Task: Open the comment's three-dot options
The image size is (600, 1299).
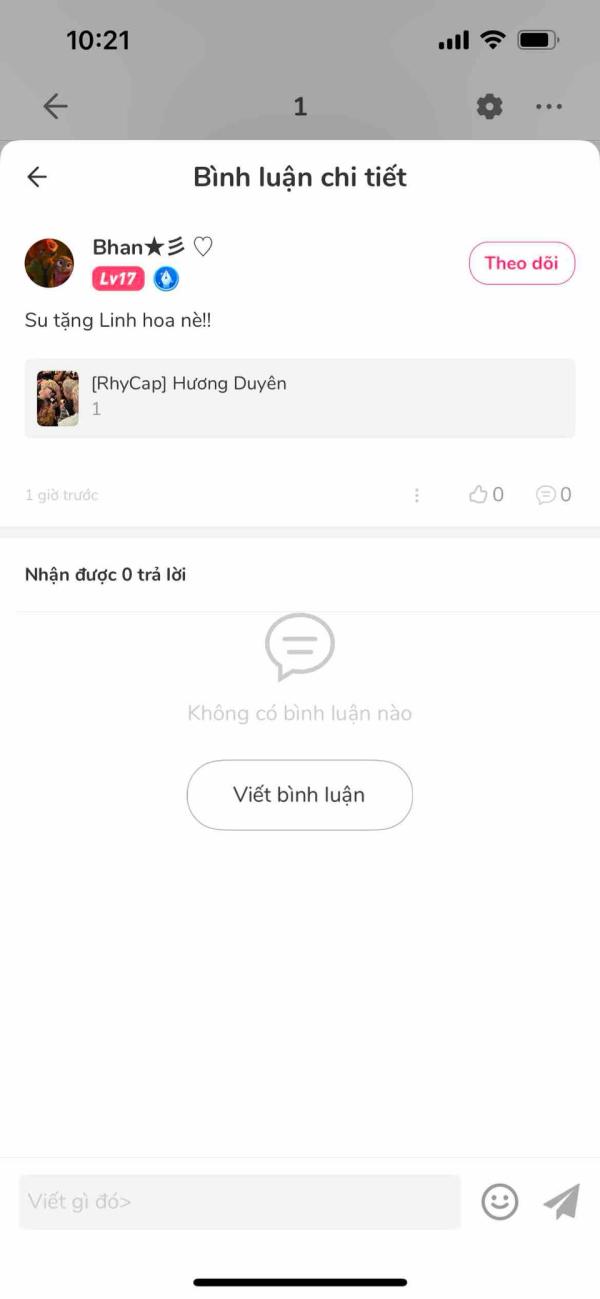Action: pos(417,495)
